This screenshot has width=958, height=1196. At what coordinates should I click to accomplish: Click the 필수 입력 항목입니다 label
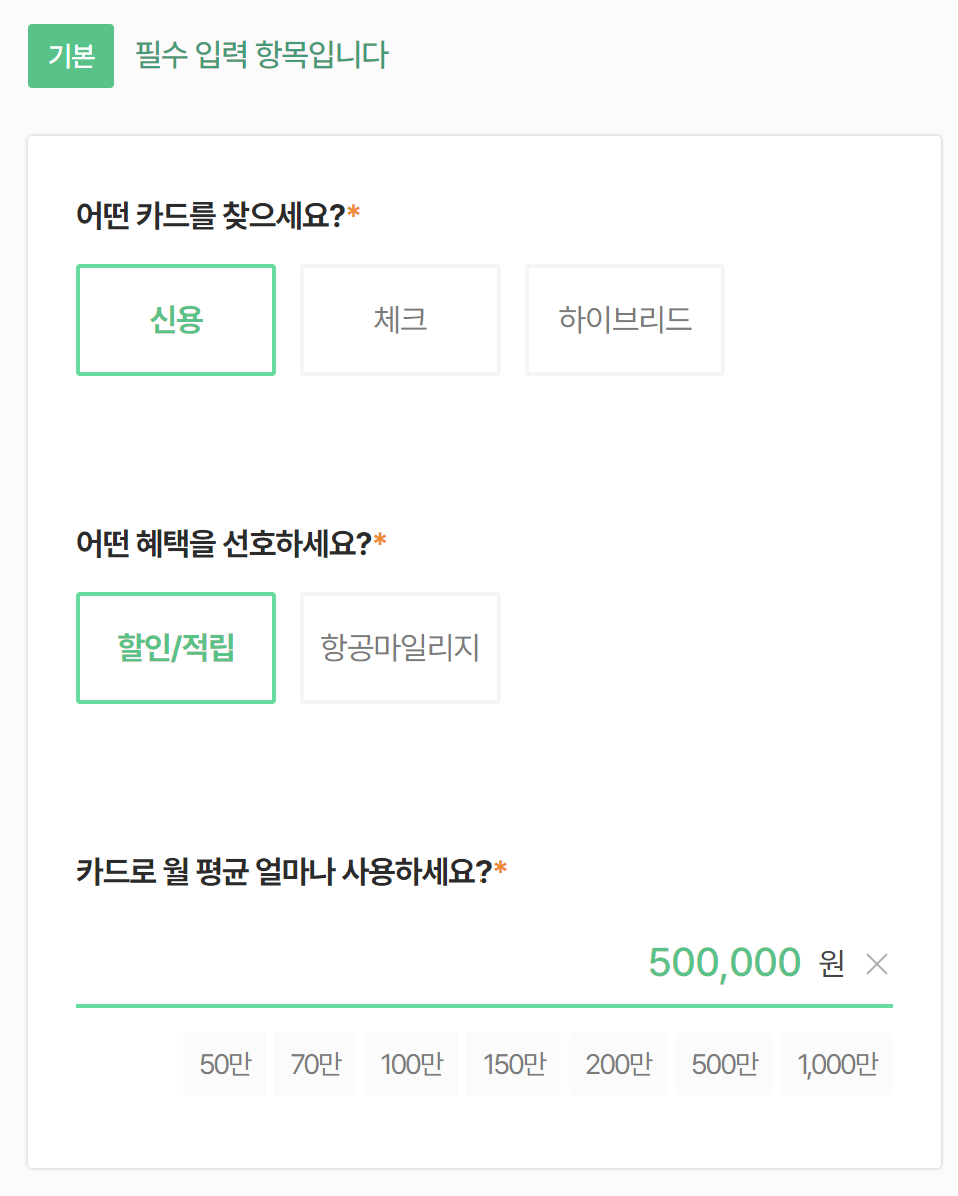pos(264,56)
